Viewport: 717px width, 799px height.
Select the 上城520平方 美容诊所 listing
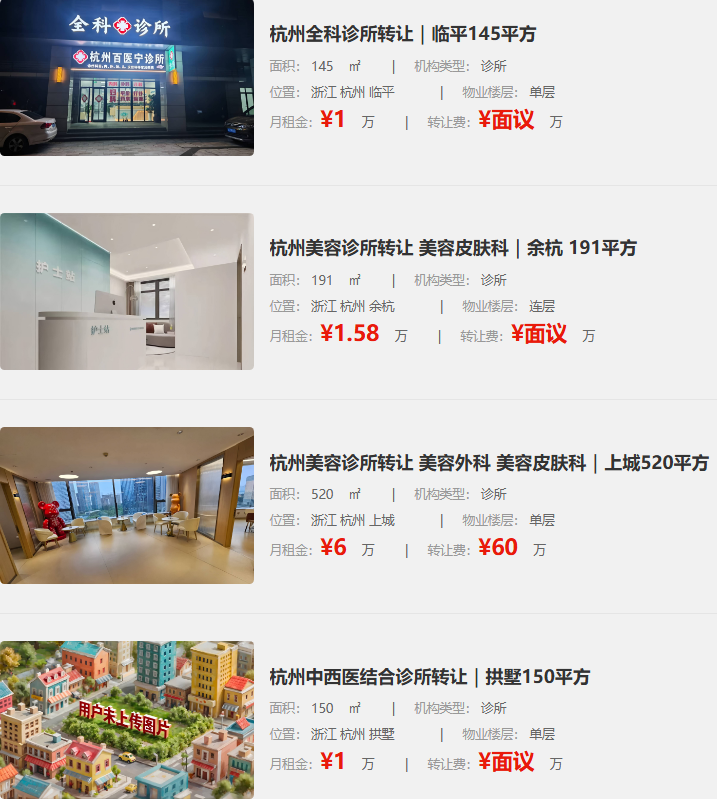pos(488,463)
